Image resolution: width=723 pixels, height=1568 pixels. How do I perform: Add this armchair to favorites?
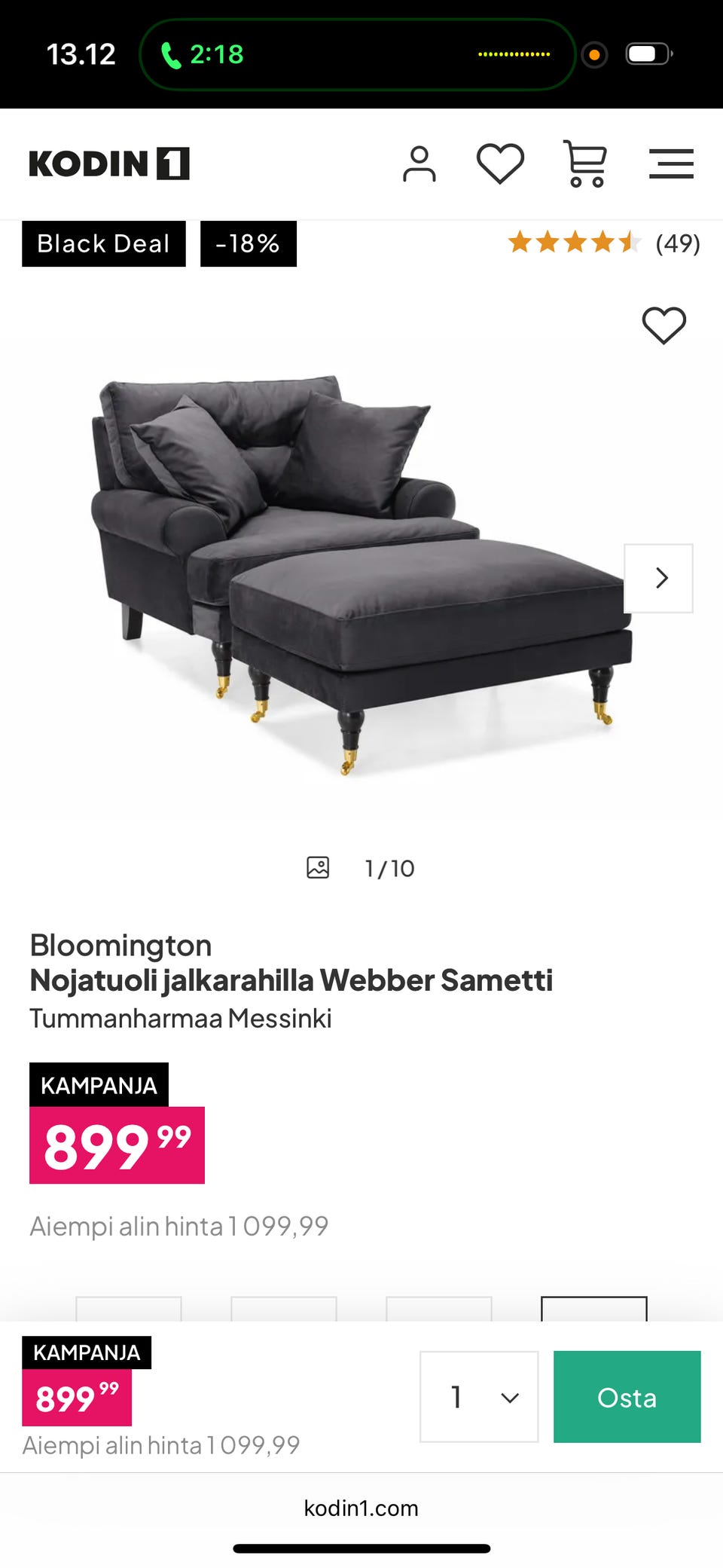[x=664, y=326]
